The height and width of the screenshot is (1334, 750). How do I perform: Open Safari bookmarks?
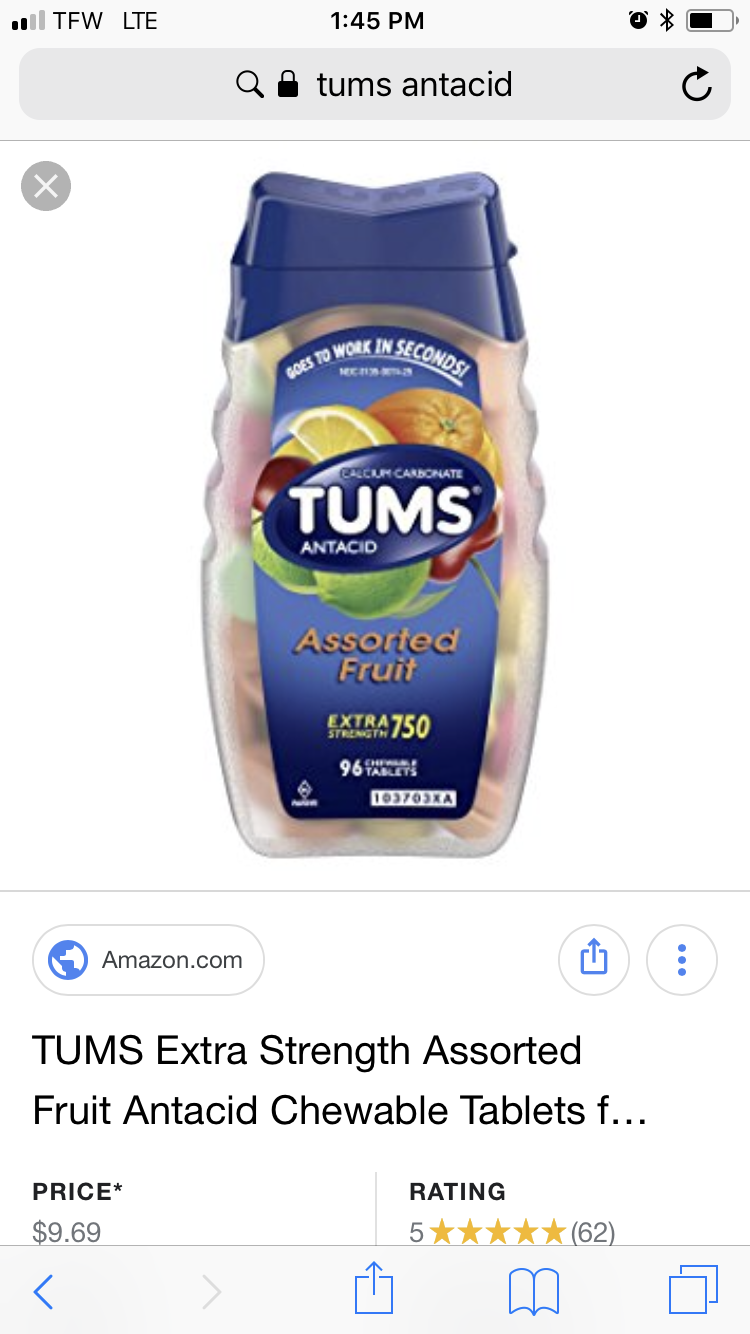[533, 1291]
